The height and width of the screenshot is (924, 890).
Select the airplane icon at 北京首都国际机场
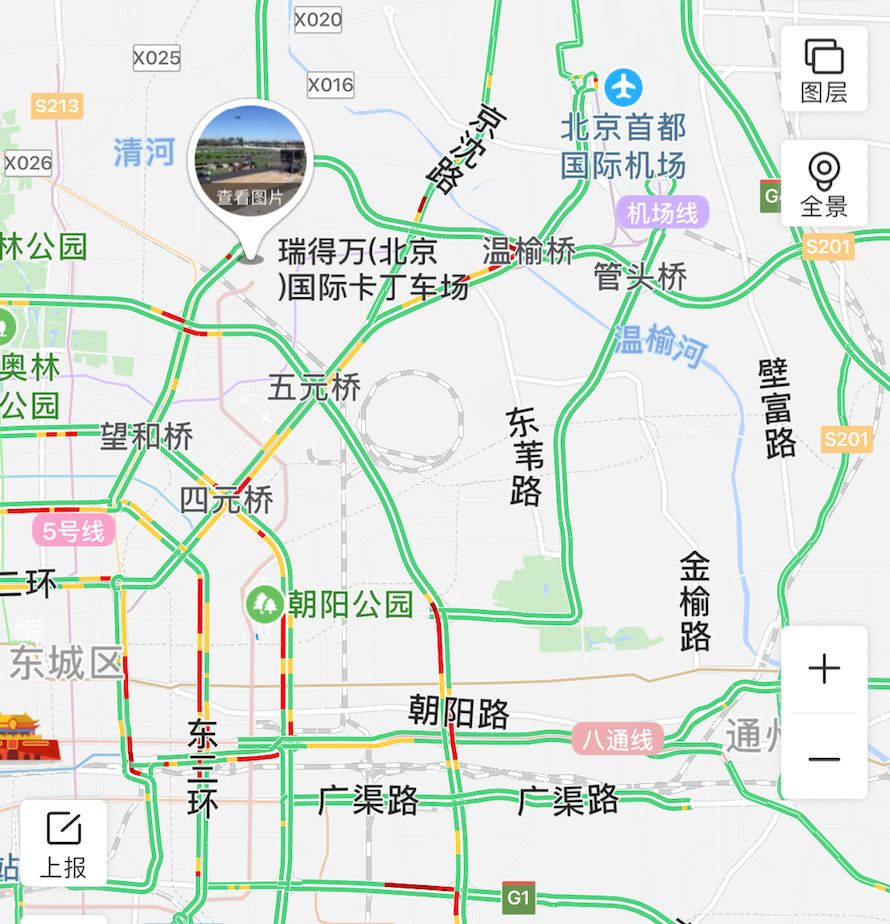(625, 87)
